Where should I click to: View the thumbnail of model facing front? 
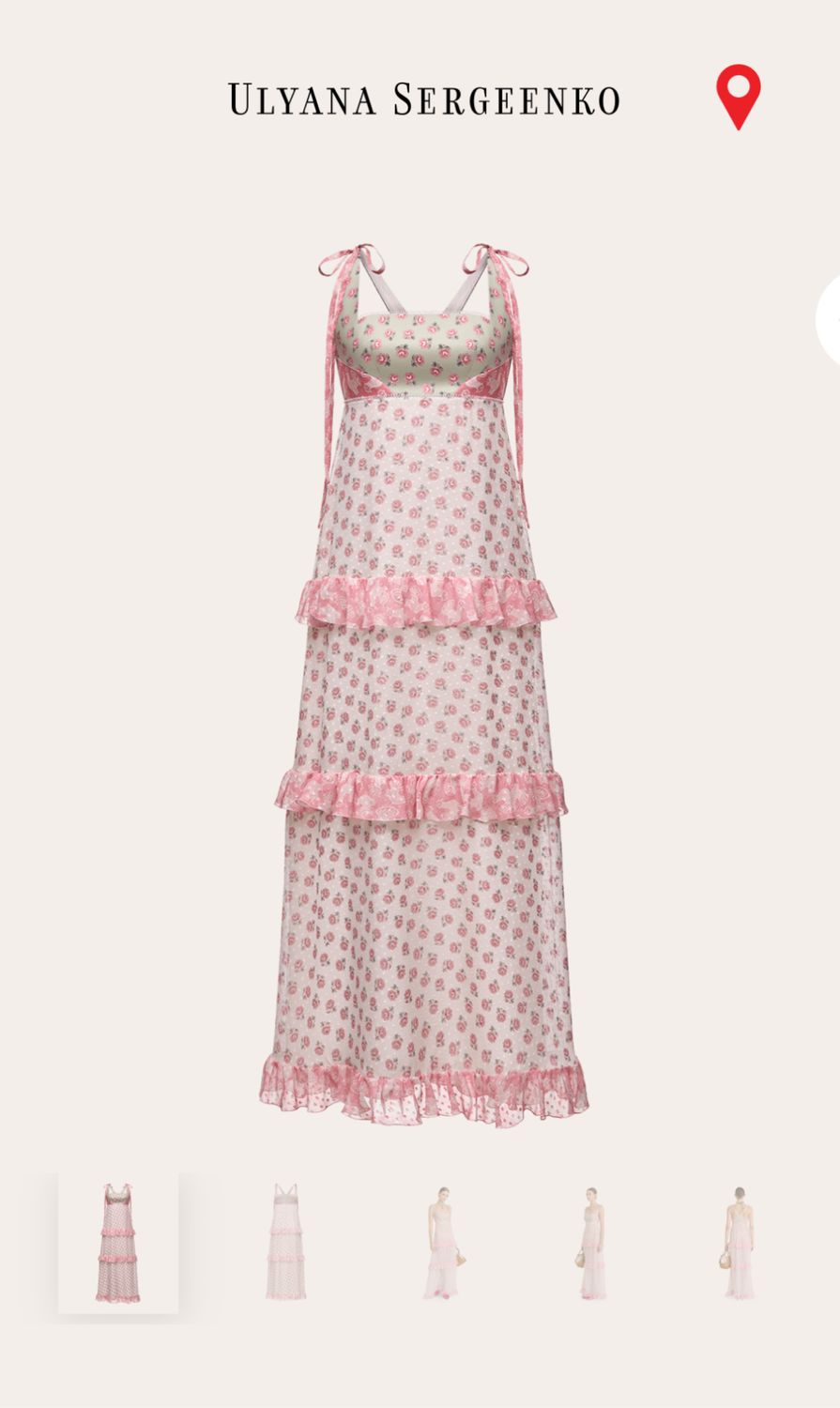pyautogui.click(x=440, y=1242)
